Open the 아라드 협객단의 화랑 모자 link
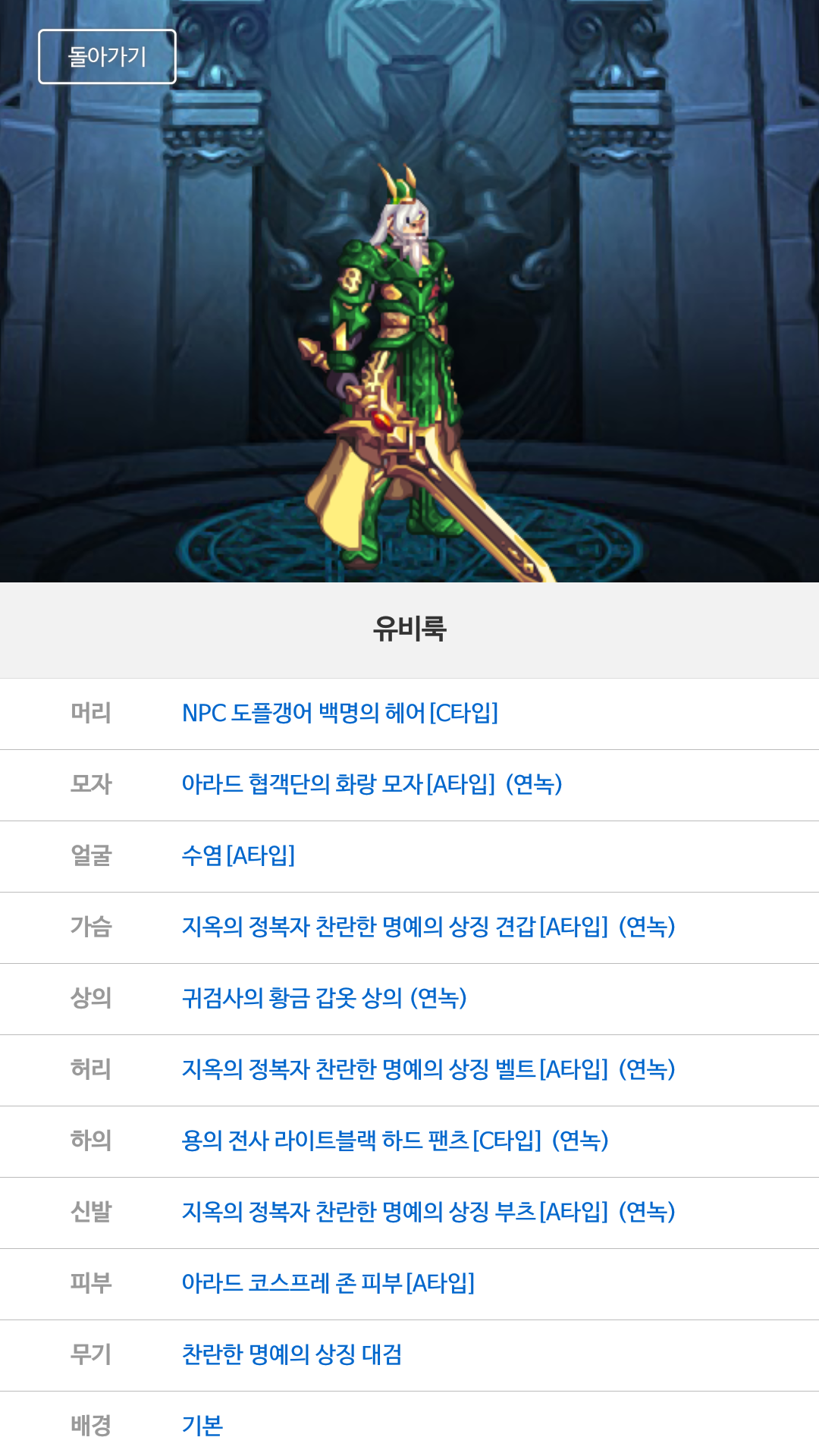The height and width of the screenshot is (1456, 819). [372, 784]
